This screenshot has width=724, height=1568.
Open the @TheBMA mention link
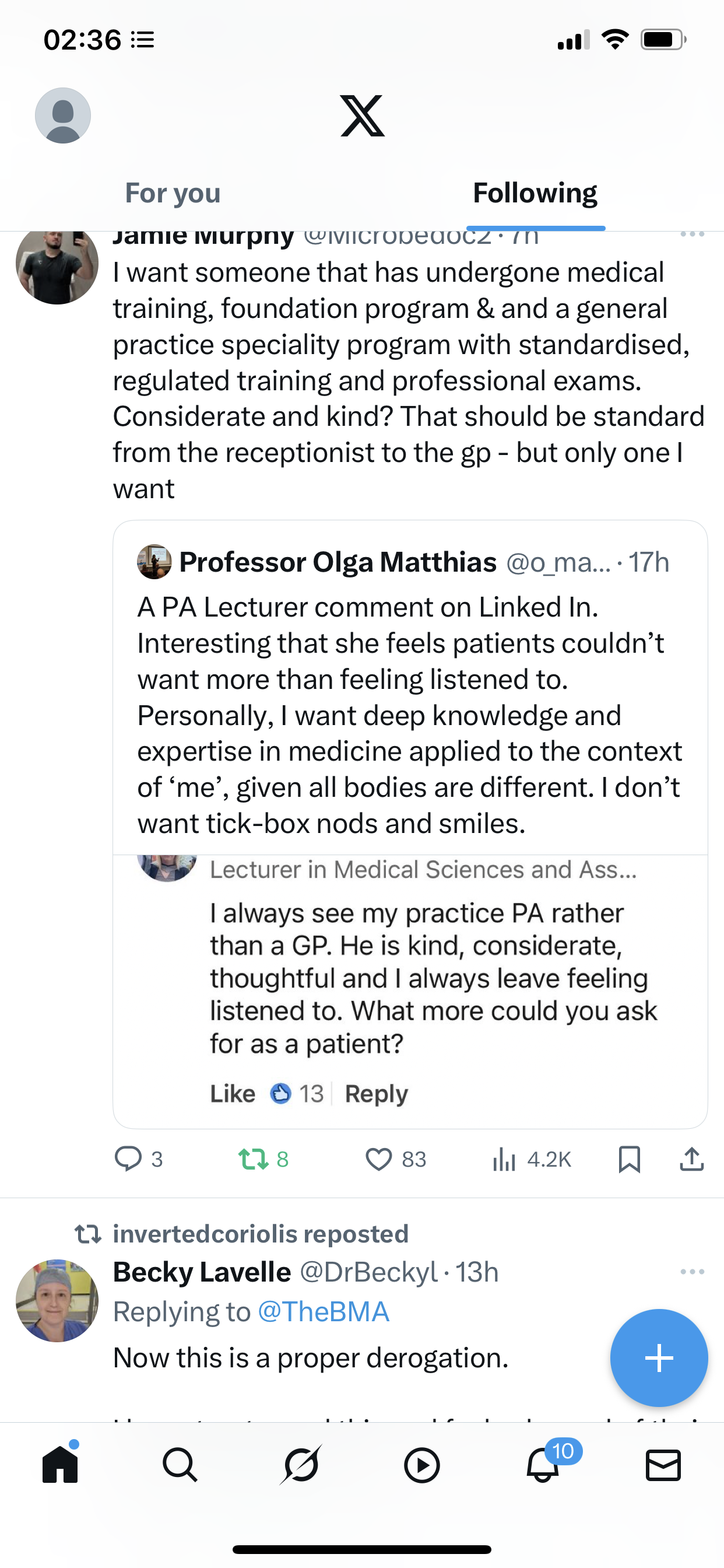coord(324,1312)
